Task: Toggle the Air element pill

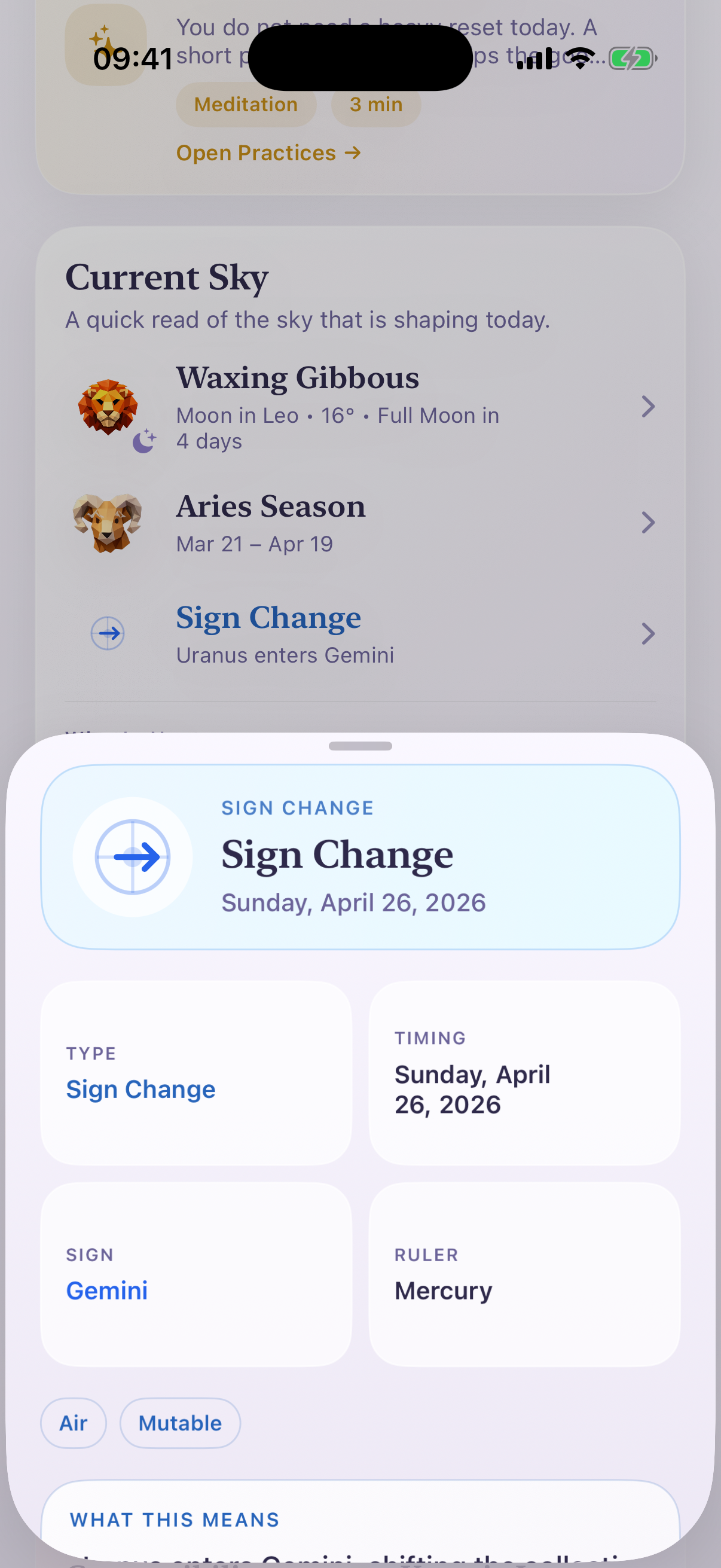Action: (73, 1423)
